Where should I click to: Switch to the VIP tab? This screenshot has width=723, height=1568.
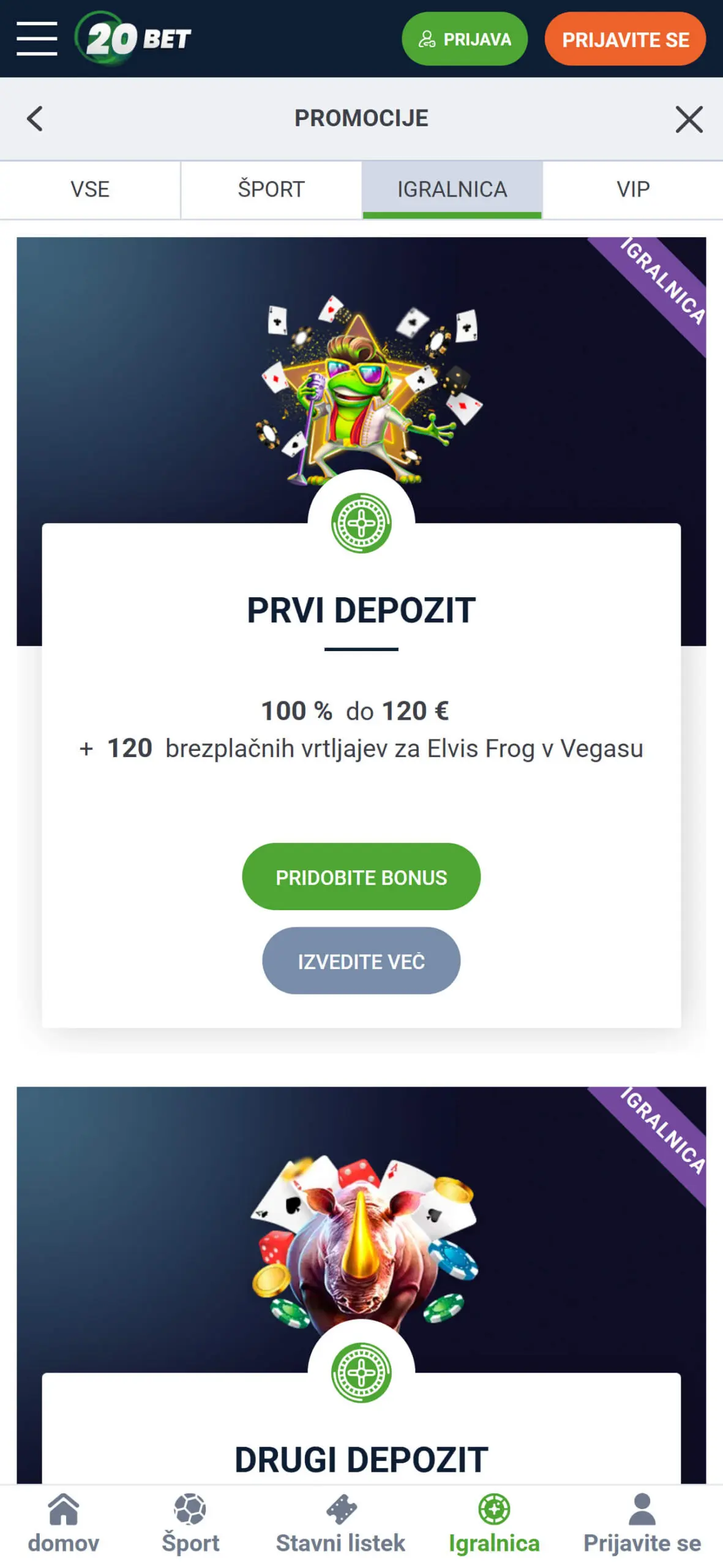(632, 189)
